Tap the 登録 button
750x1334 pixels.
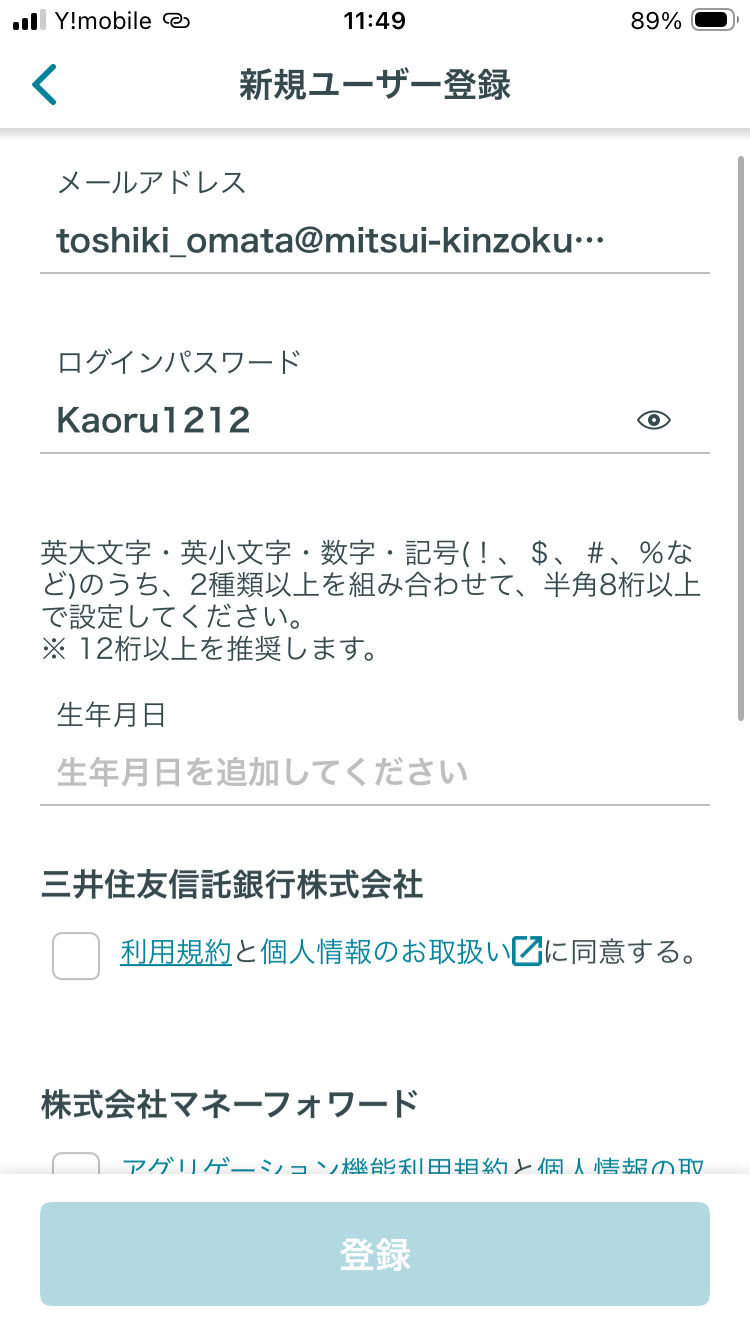point(374,1254)
